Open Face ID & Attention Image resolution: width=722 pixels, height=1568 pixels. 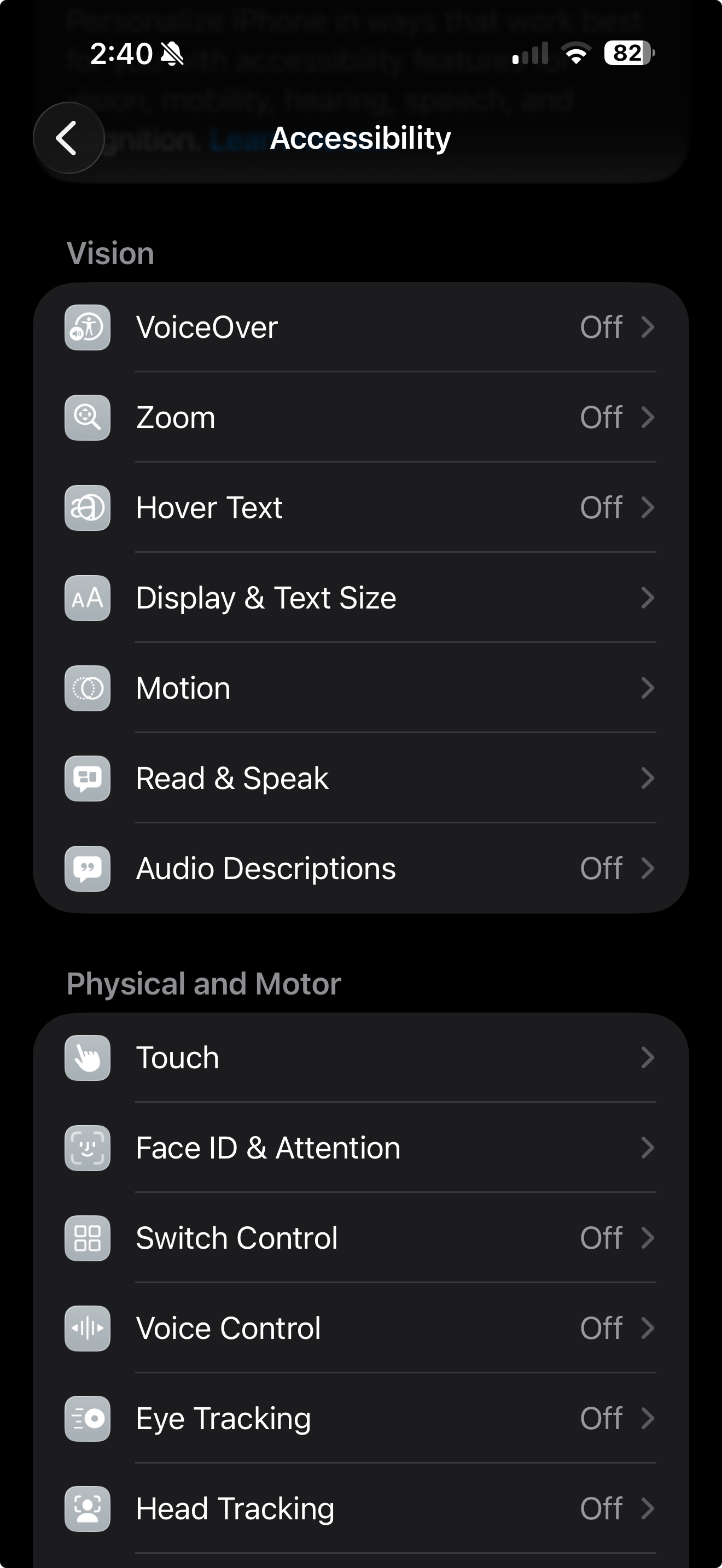(361, 1148)
